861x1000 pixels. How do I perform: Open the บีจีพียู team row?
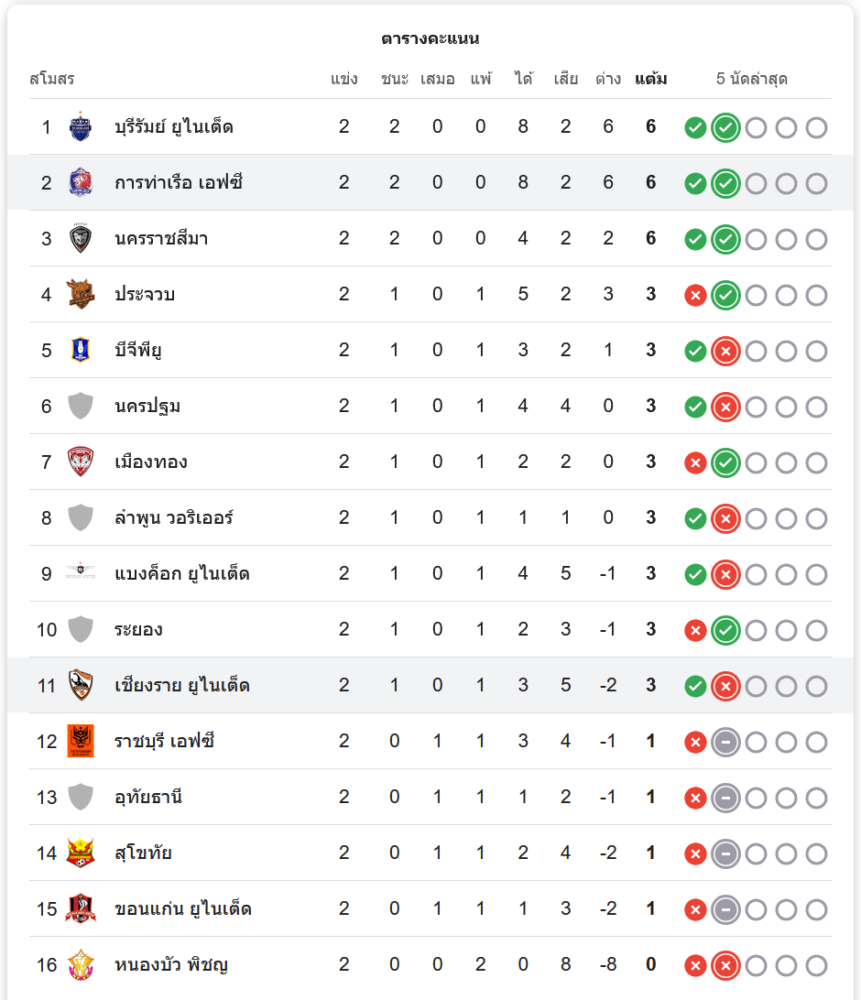(138, 351)
